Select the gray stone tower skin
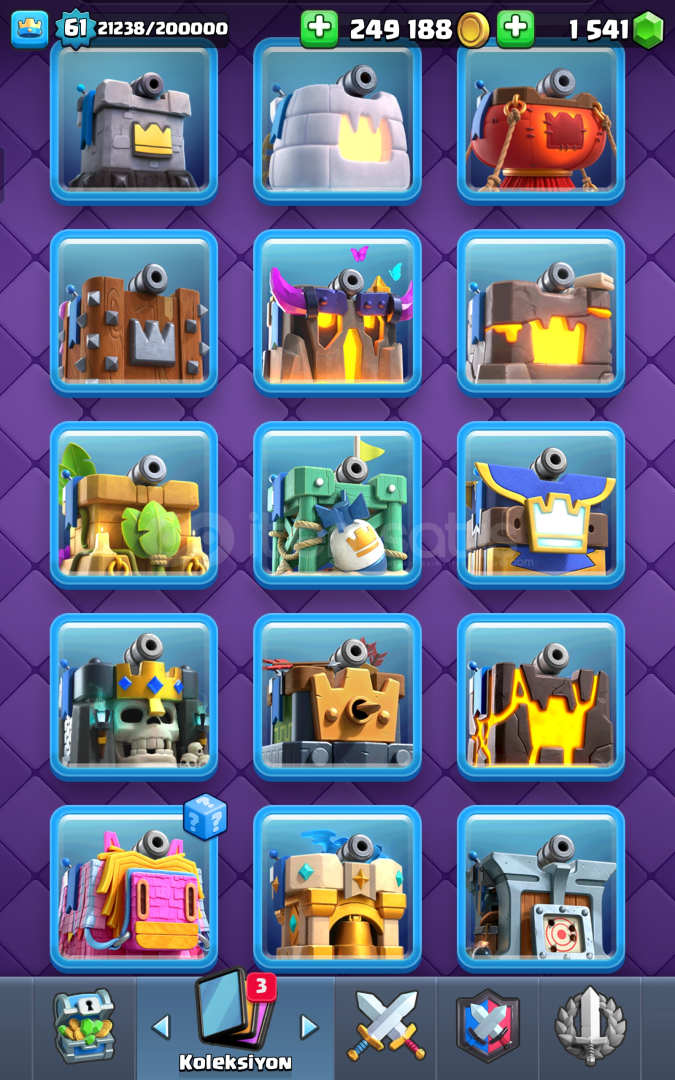 (134, 120)
